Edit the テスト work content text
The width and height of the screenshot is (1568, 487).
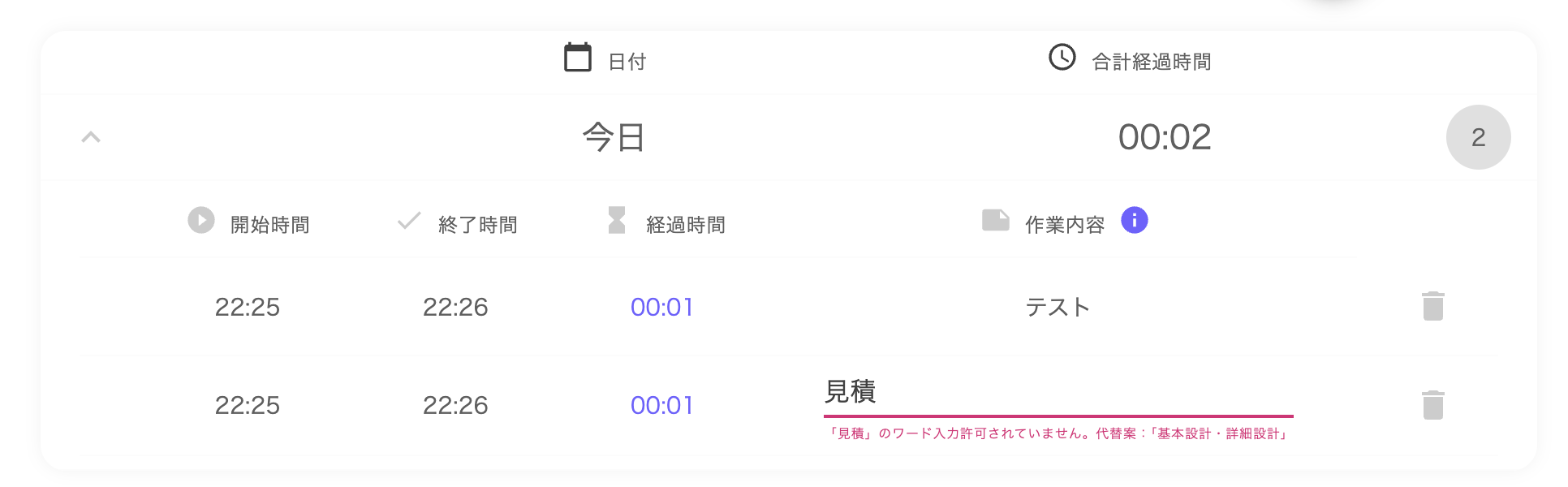pos(1057,307)
